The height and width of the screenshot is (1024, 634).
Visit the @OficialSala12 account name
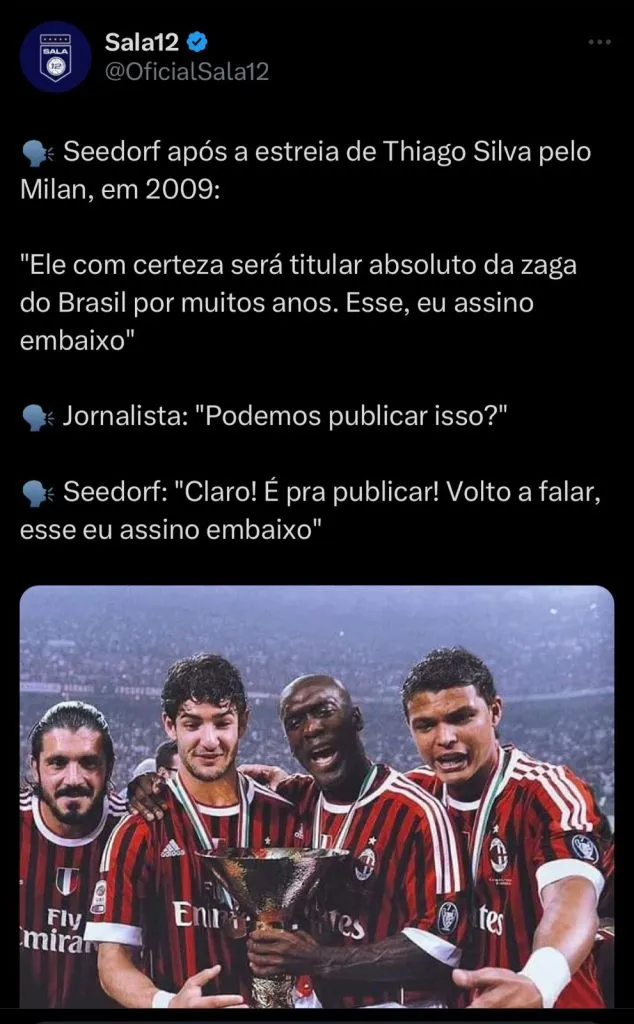[x=186, y=72]
